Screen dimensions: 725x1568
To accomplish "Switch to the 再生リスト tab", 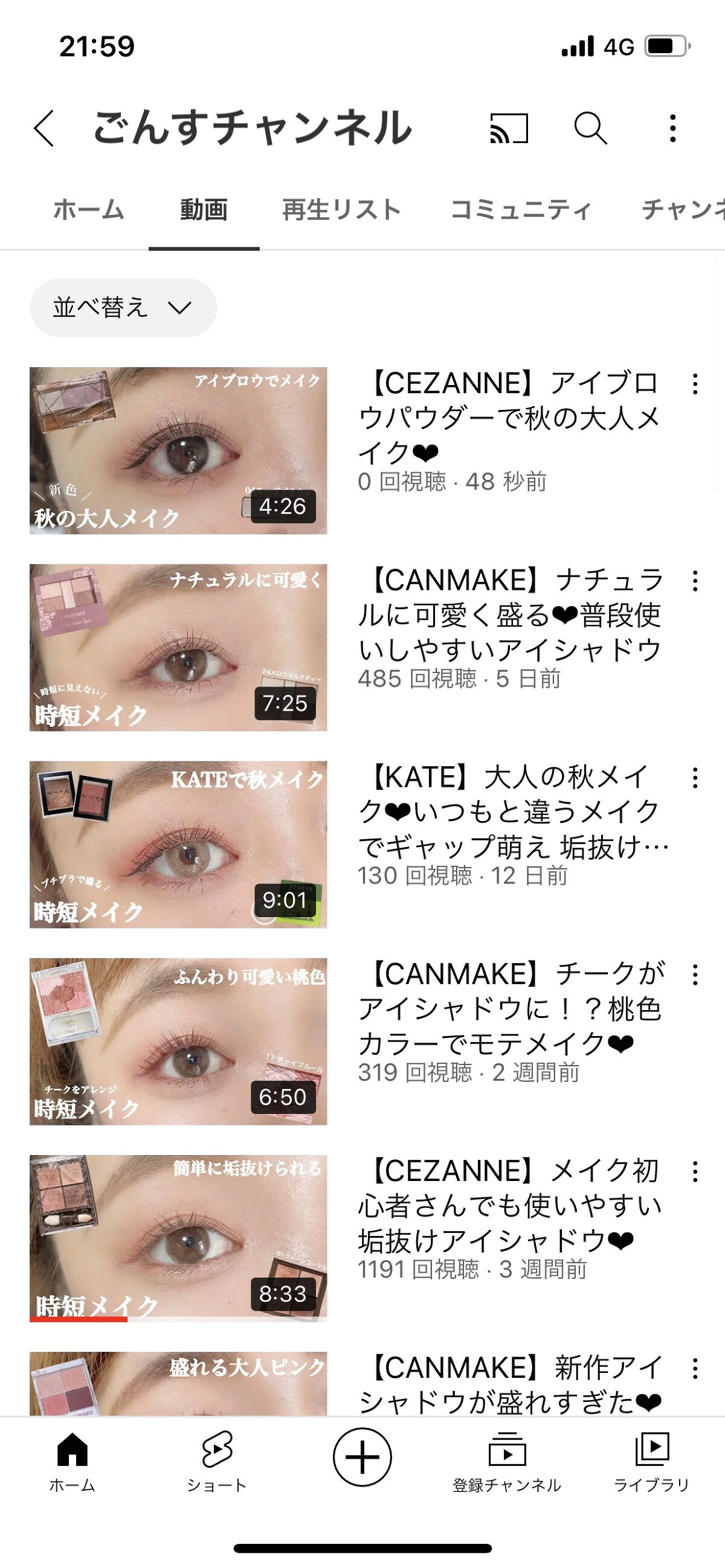I will point(341,210).
